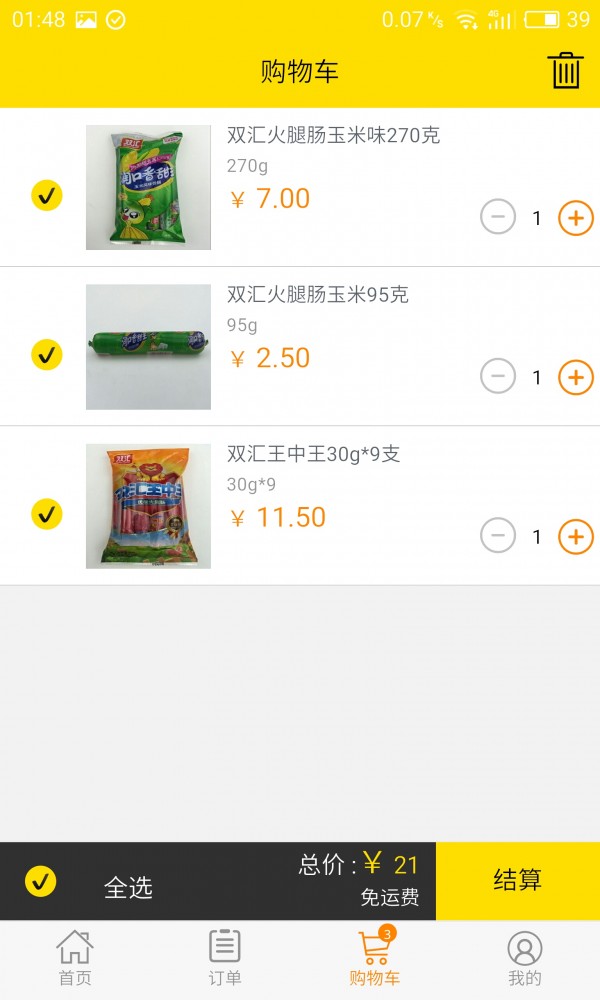Decrease quantity of 双汇火腿肠玉米味270克
The height and width of the screenshot is (1000, 600).
tap(498, 217)
